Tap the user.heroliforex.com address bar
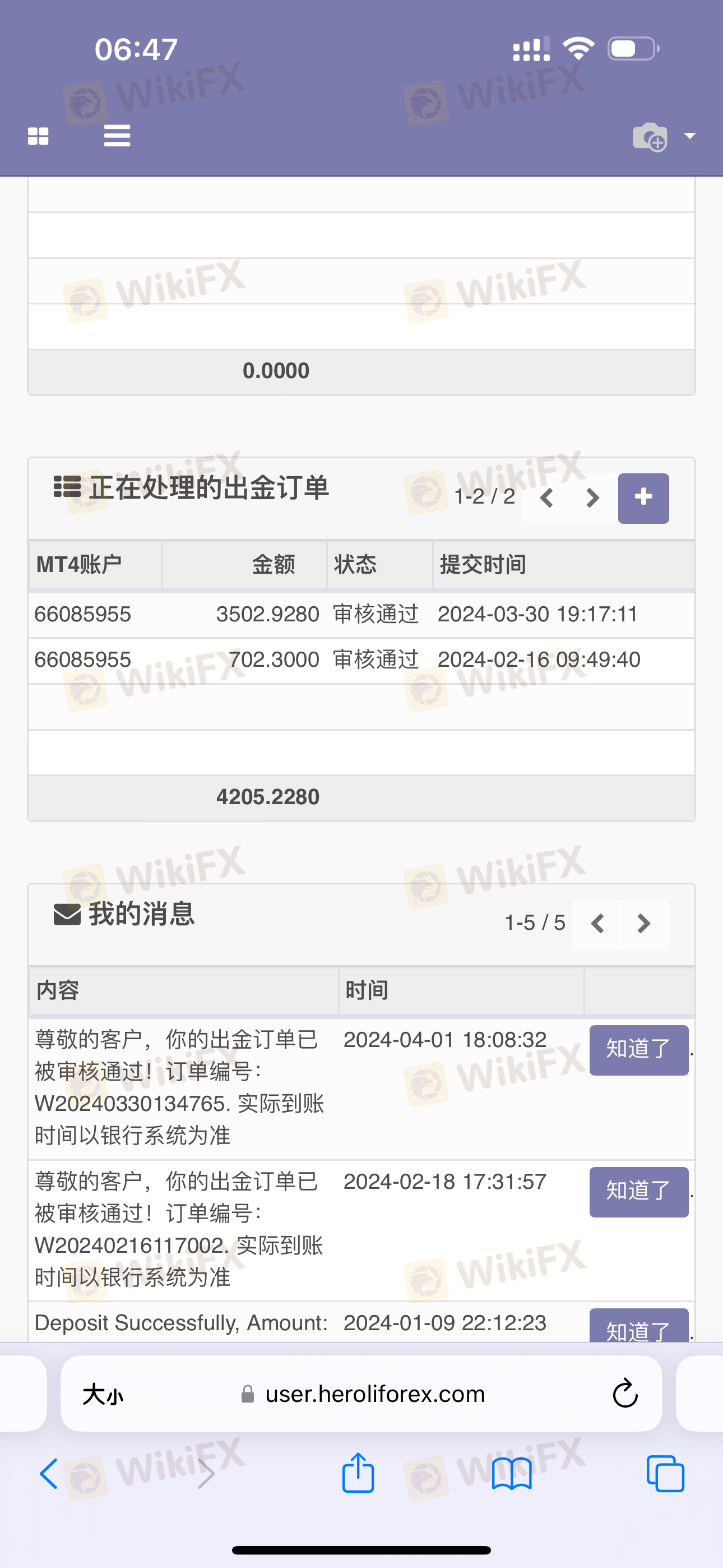 [x=374, y=1394]
